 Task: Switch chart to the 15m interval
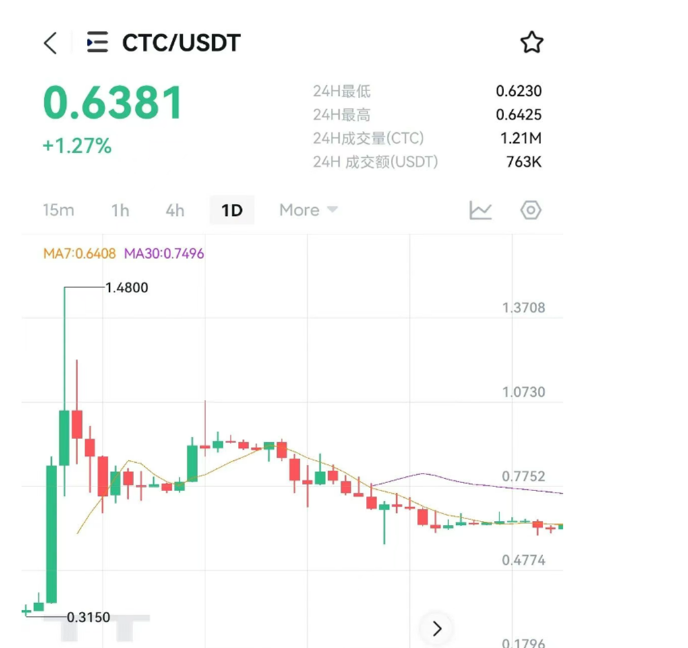58,210
